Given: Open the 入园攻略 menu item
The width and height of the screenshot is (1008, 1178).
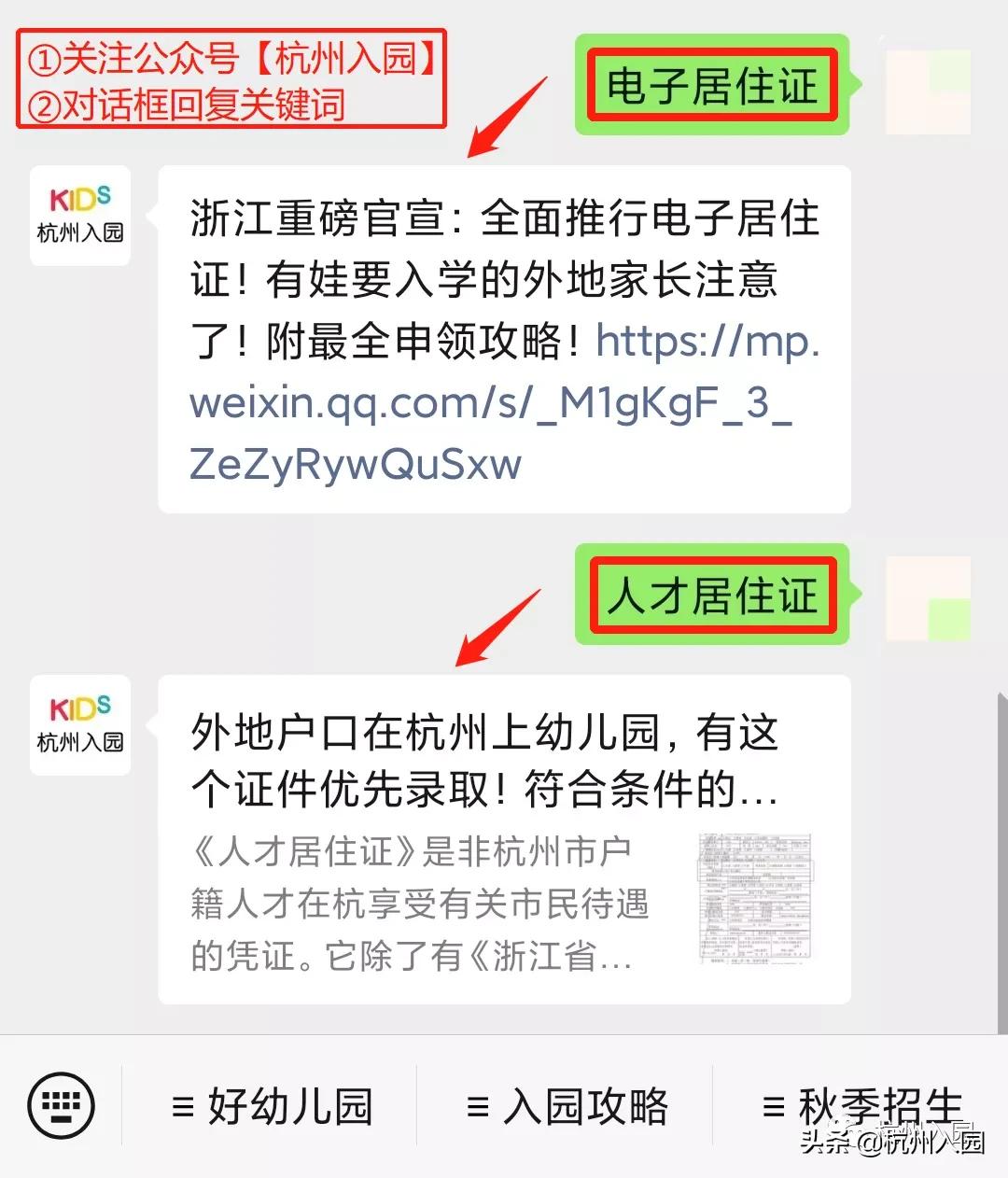Looking at the screenshot, I should [x=571, y=1108].
